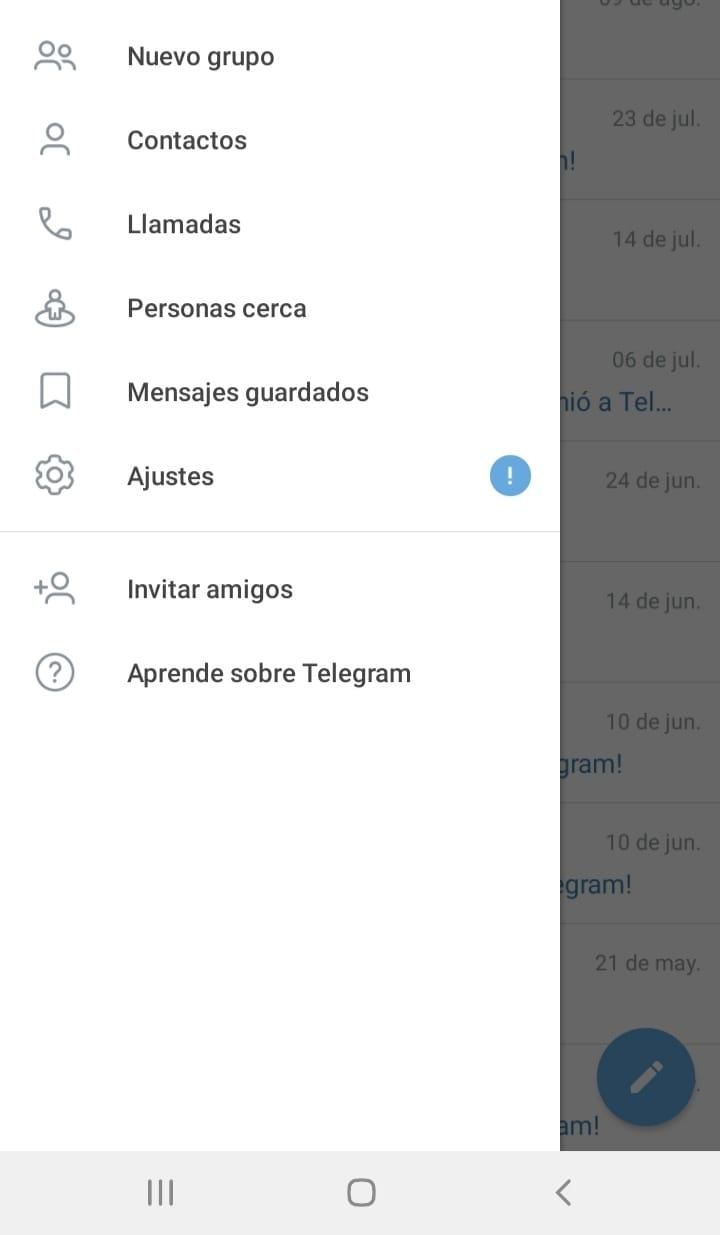
Task: Open Aprende sobre Telegram
Action: click(269, 672)
